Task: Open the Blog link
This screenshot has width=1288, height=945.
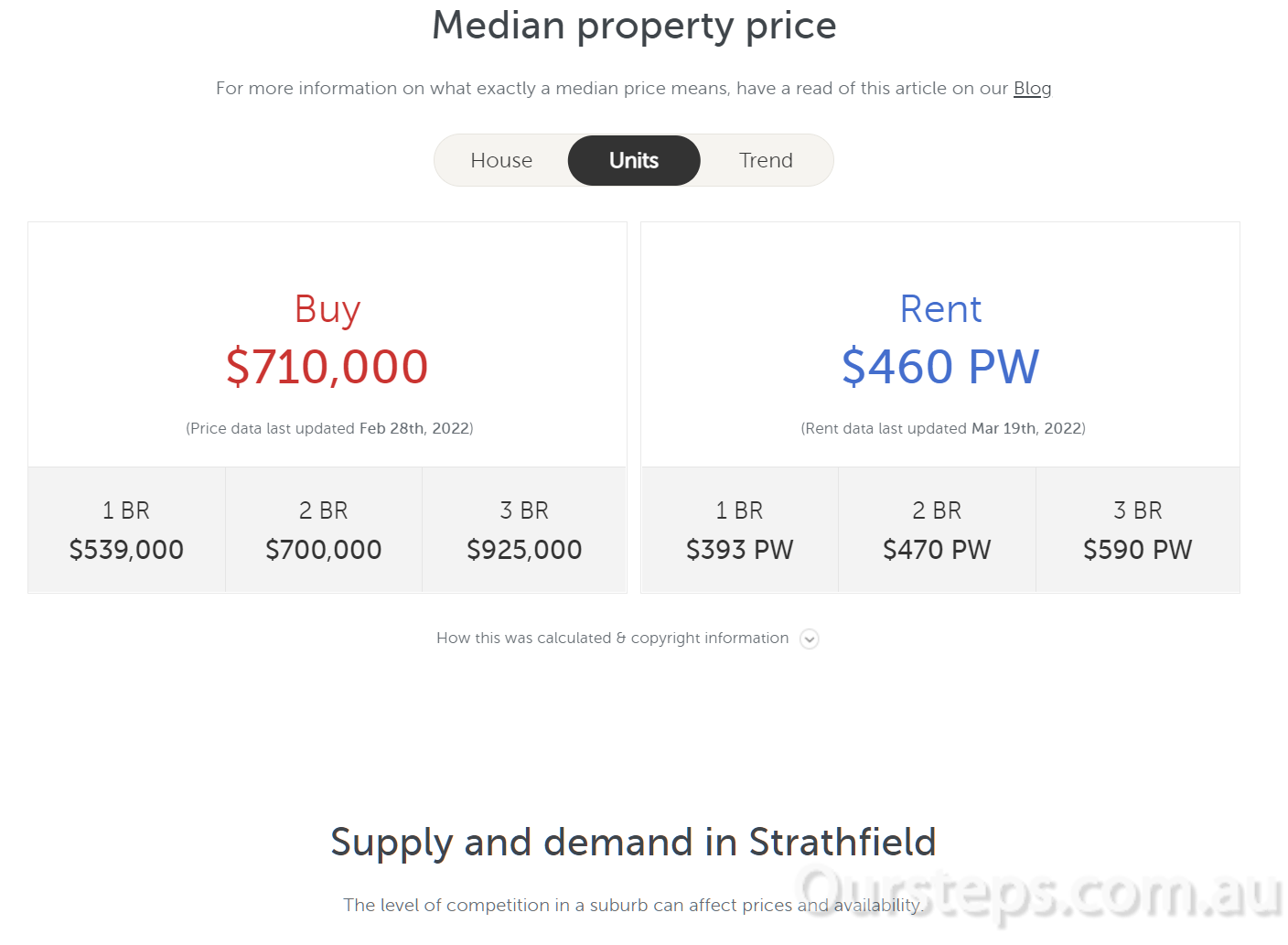Action: [x=1032, y=88]
